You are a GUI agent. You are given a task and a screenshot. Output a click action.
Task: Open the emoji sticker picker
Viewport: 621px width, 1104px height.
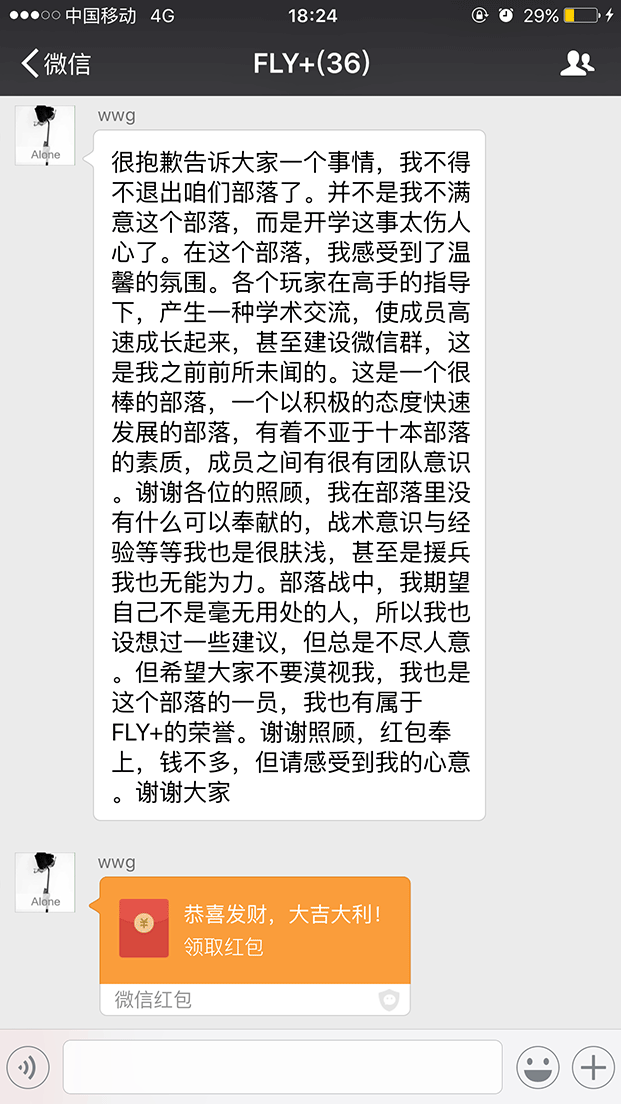click(538, 1067)
